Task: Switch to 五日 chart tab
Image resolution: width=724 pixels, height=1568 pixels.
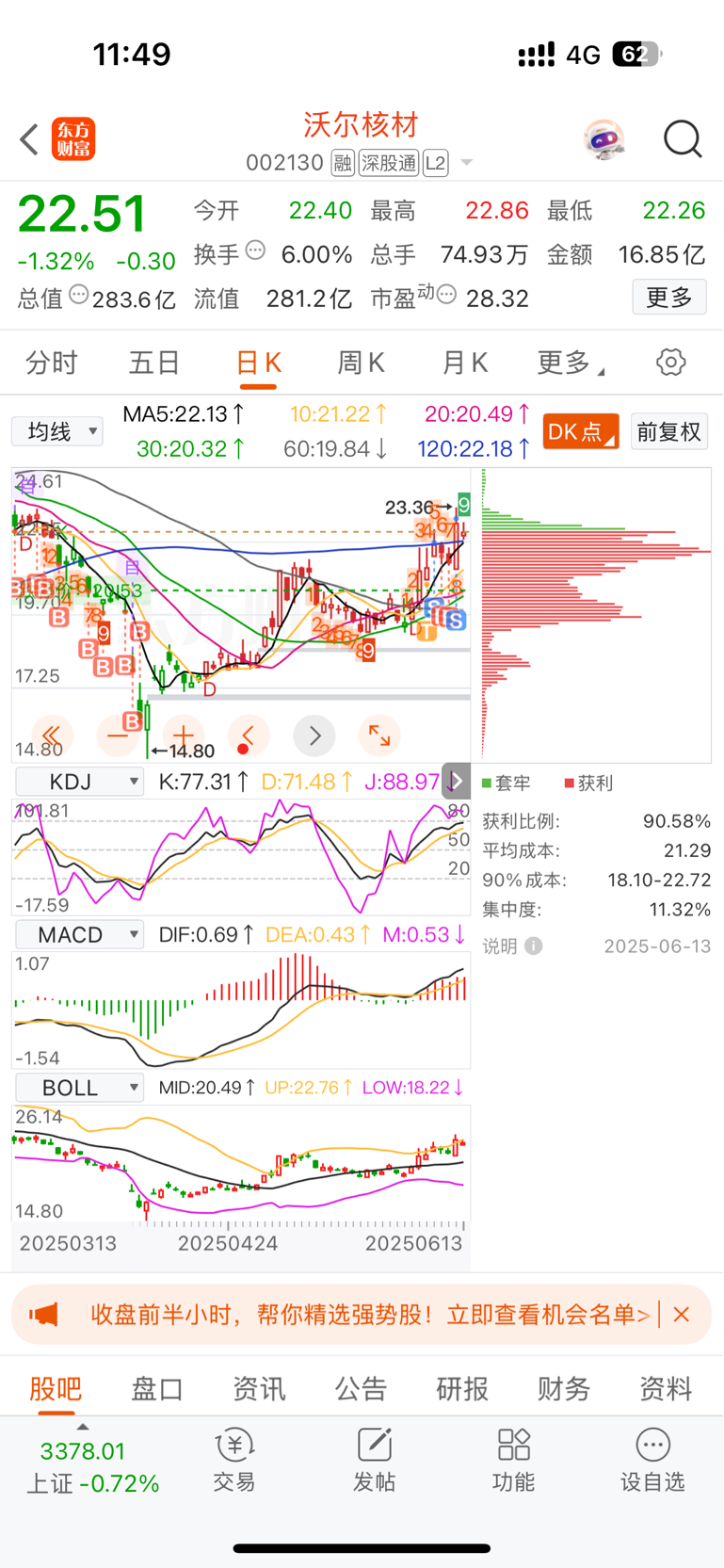Action: [x=153, y=363]
